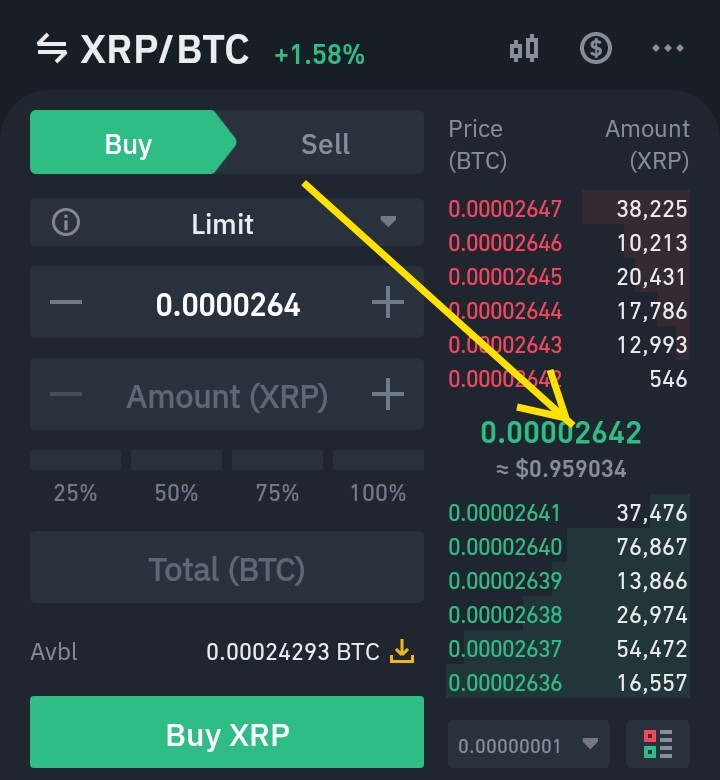Open the XRP/BTC pair selector

coord(142,49)
